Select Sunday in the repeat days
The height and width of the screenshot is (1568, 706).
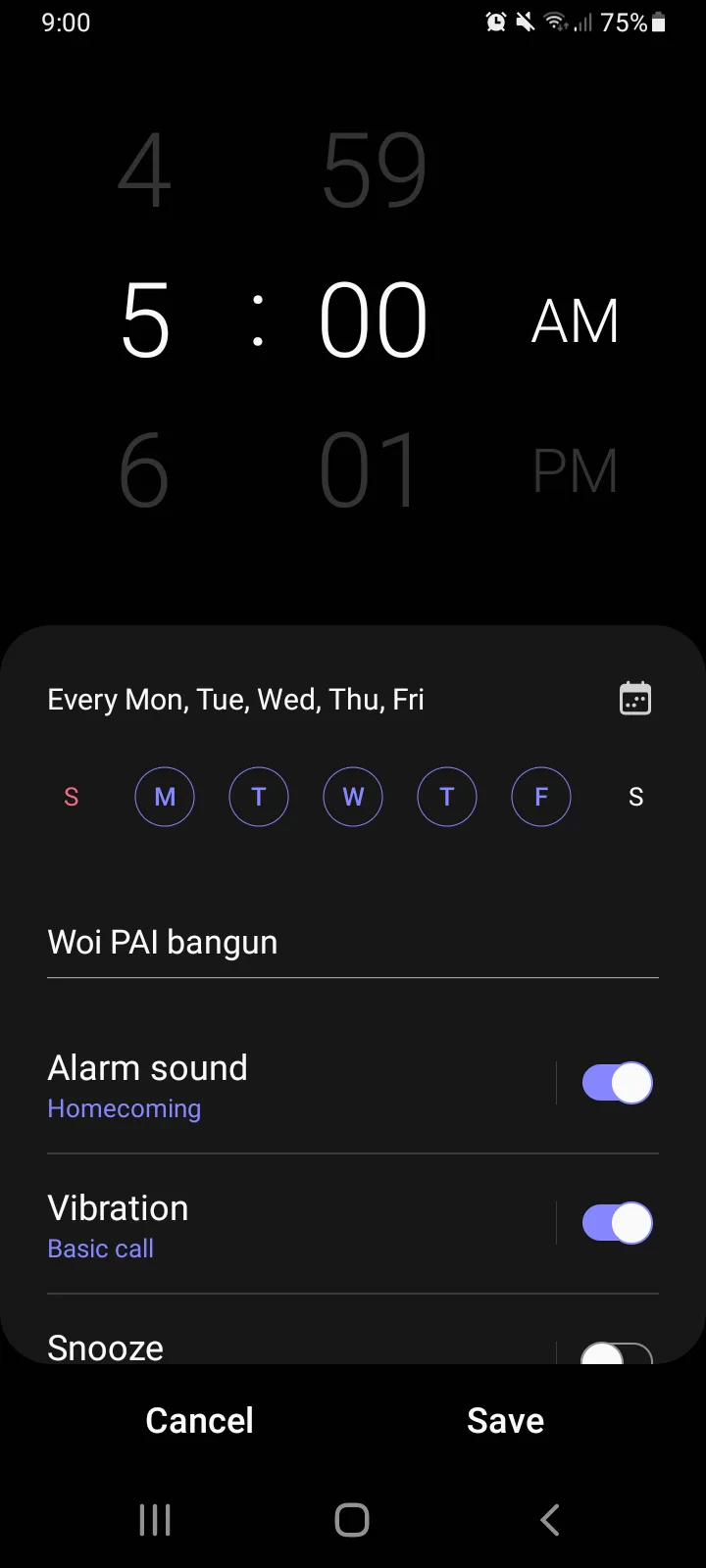click(x=71, y=797)
